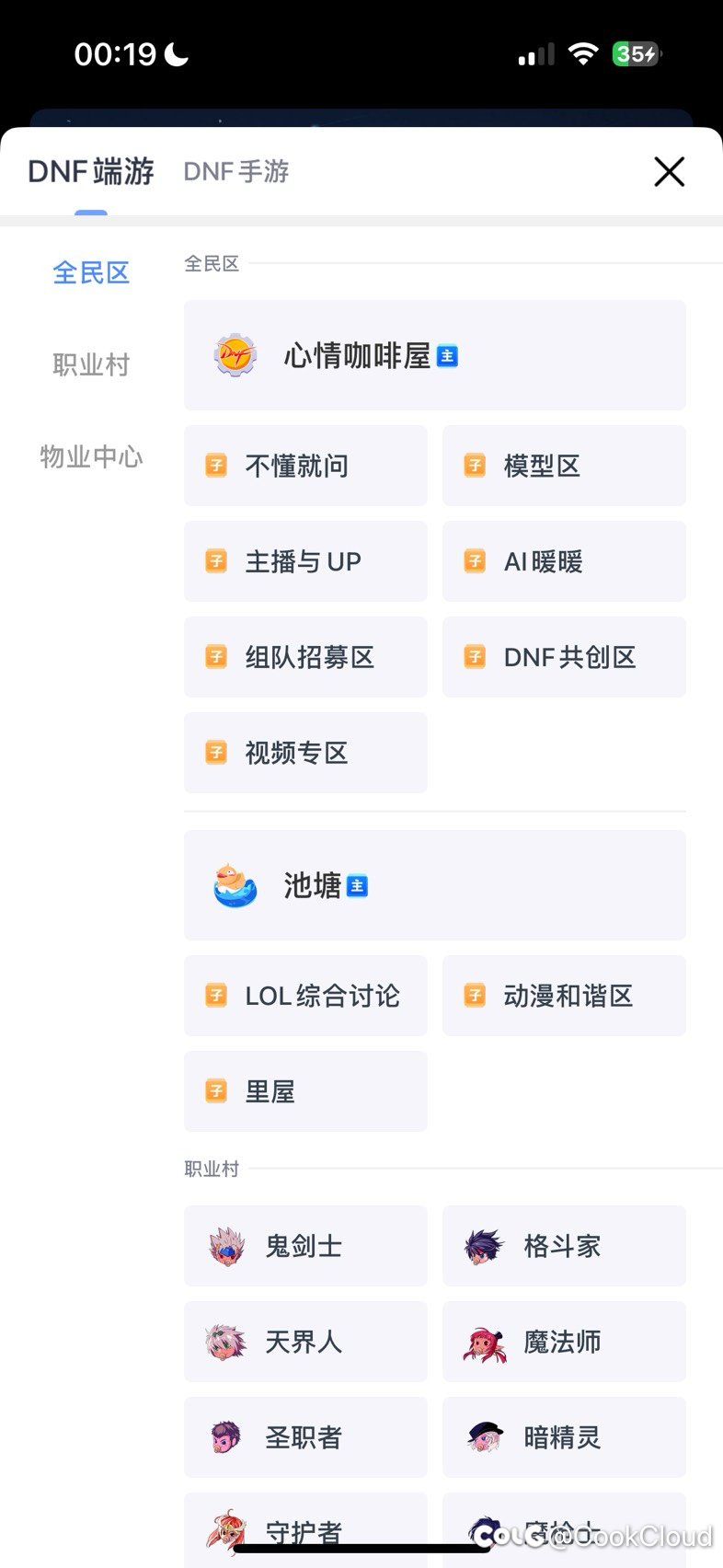This screenshot has height=1568, width=723.
Task: Open the 不懂就问 sub-board
Action: click(x=305, y=466)
